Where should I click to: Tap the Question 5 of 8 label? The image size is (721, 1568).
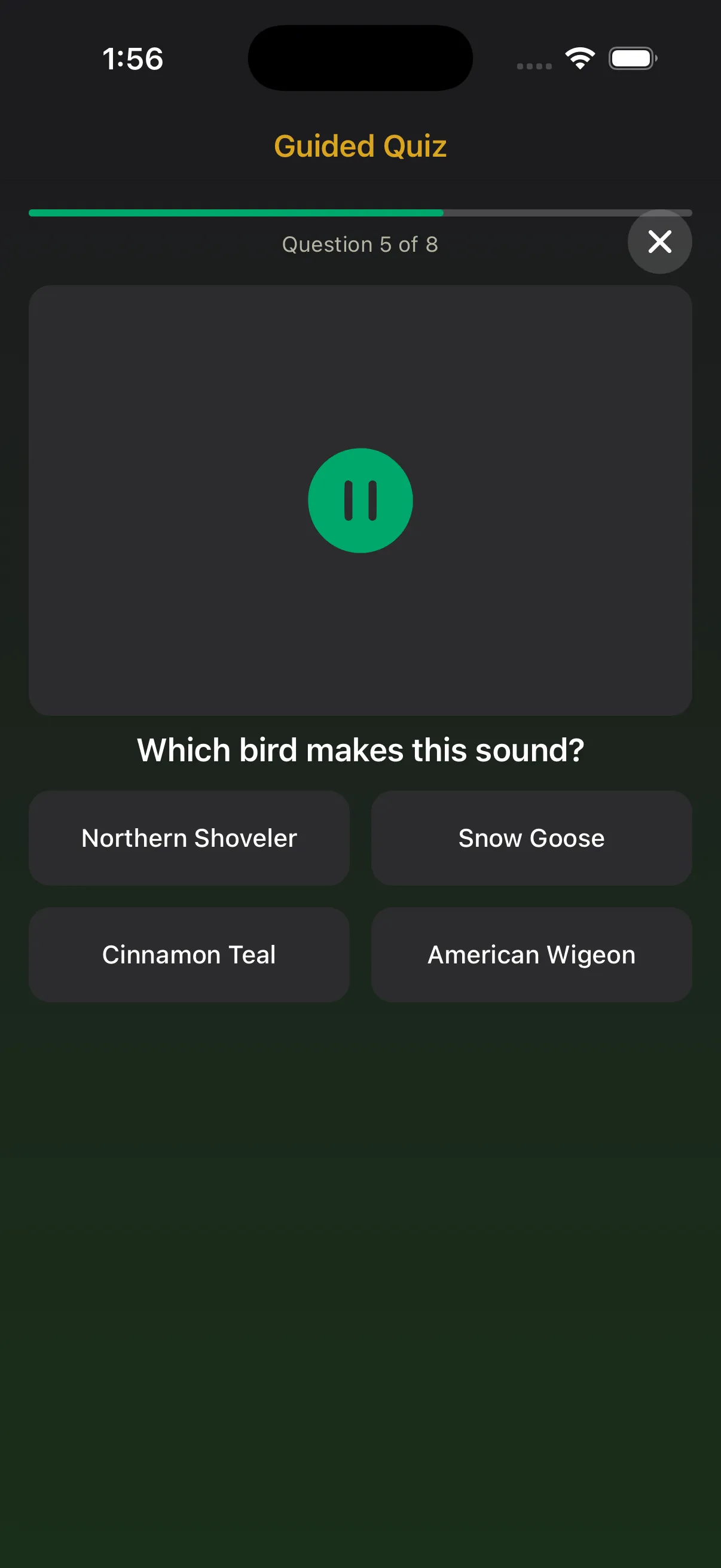tap(360, 244)
